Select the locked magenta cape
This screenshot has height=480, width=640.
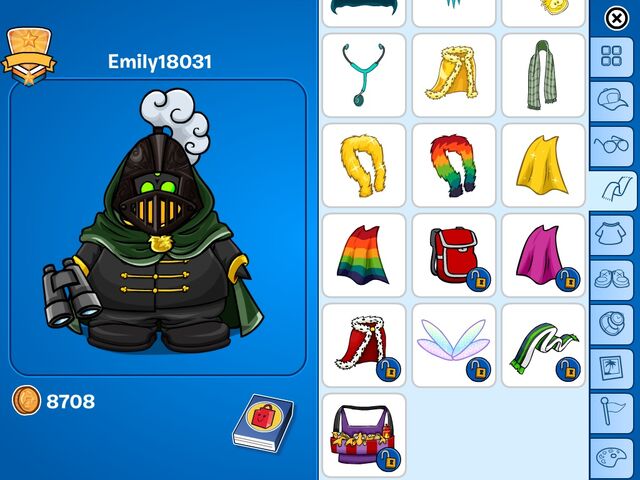pos(543,255)
